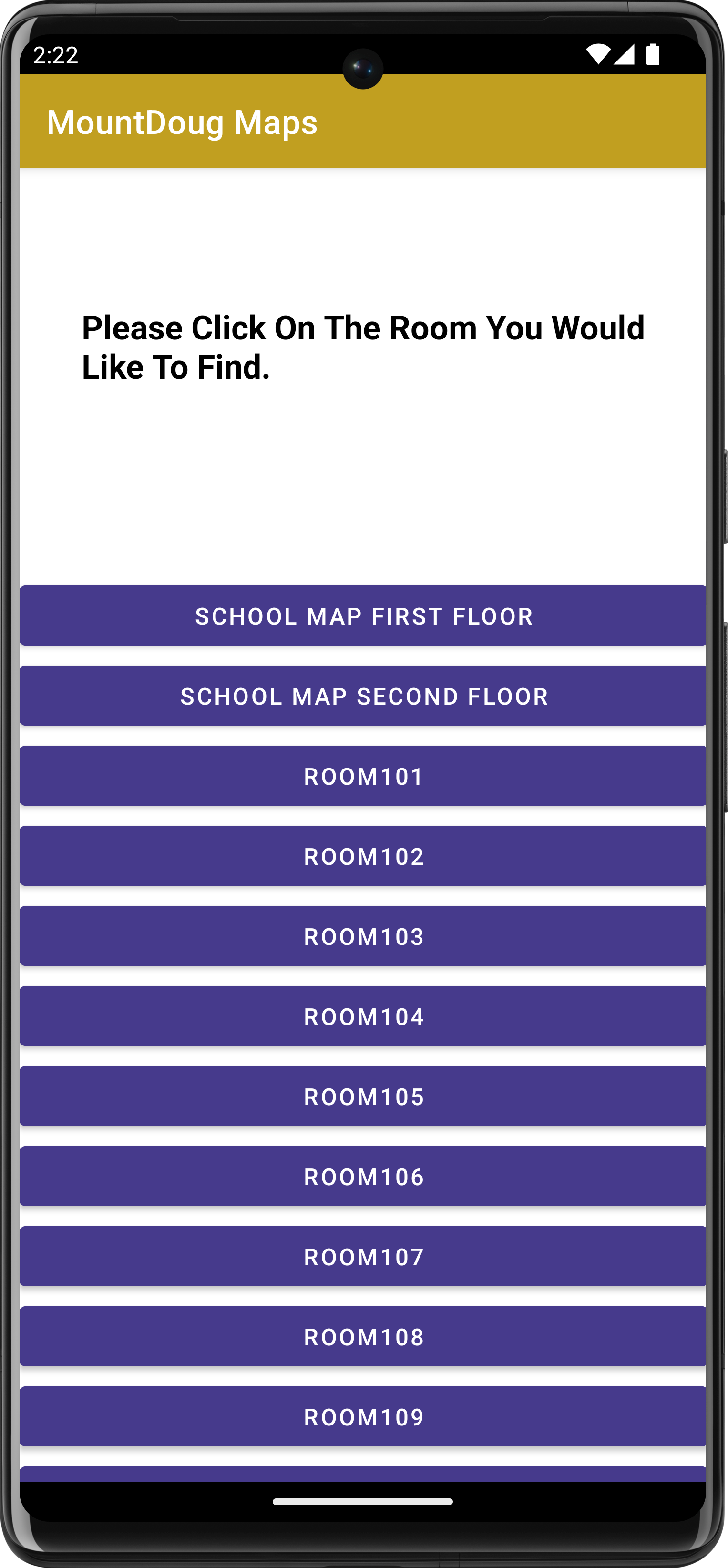This screenshot has height=1568, width=728.
Task: Open directions to Room106
Action: coord(363,1177)
